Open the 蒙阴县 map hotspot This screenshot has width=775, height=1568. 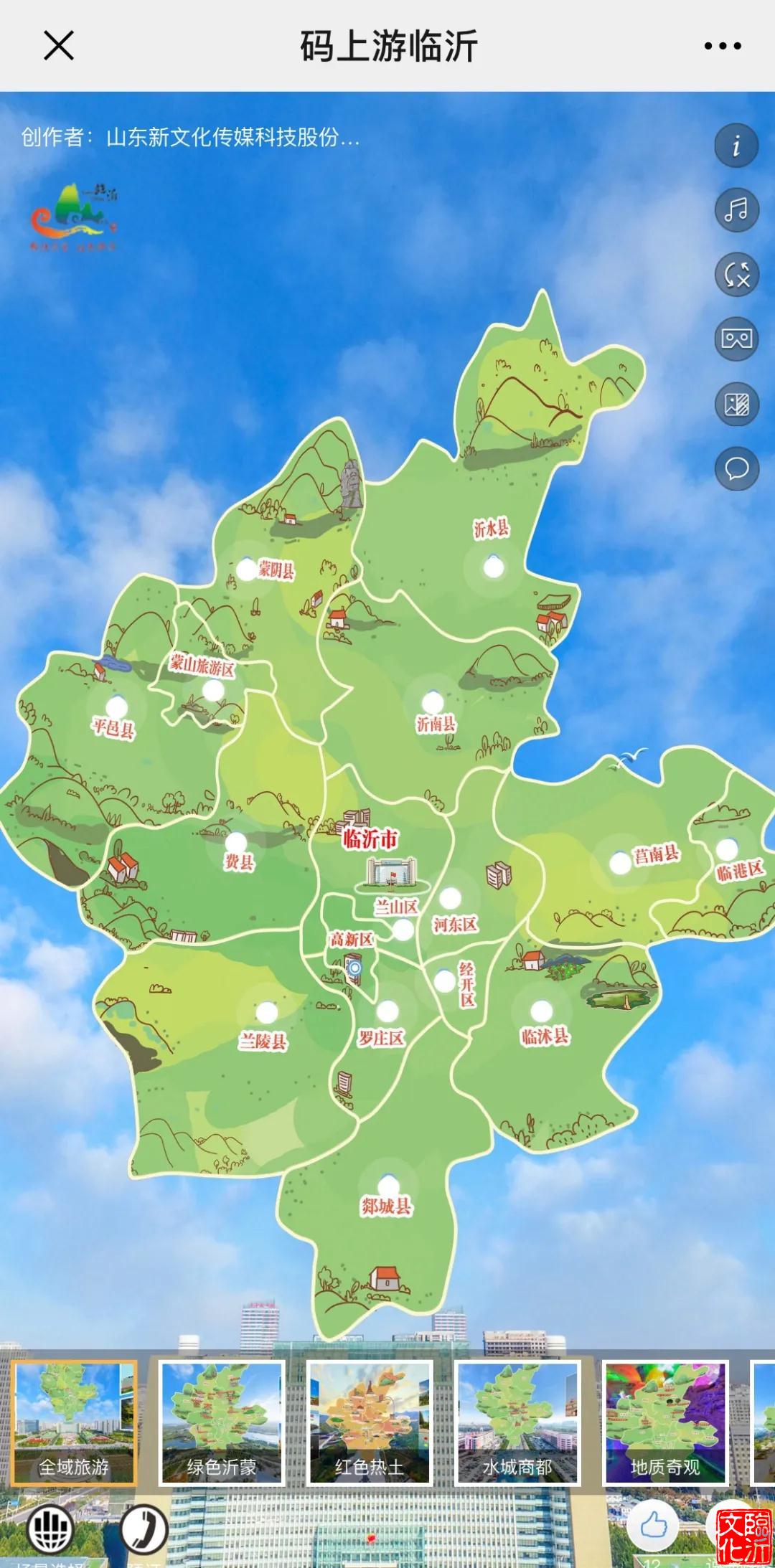point(247,570)
